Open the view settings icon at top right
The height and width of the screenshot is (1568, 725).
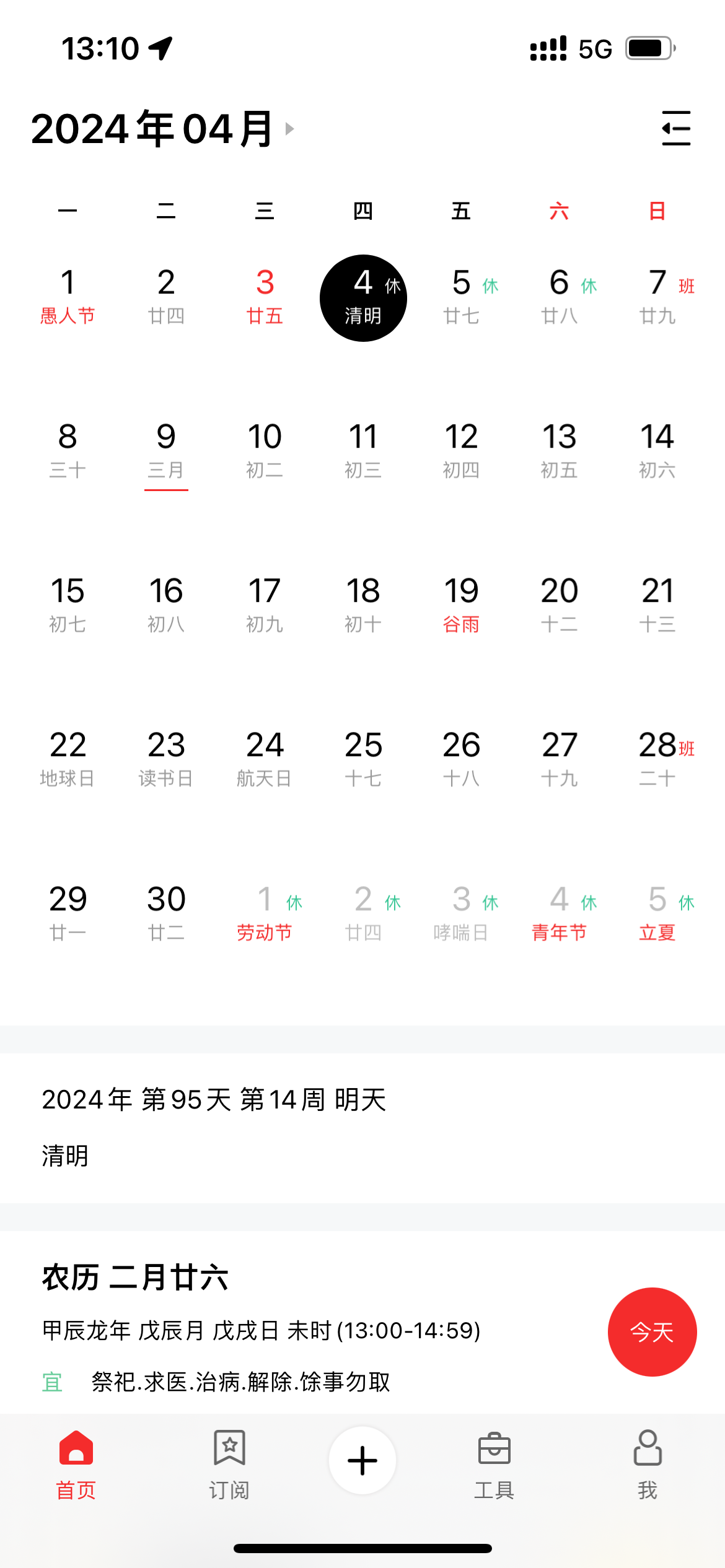coord(677,129)
